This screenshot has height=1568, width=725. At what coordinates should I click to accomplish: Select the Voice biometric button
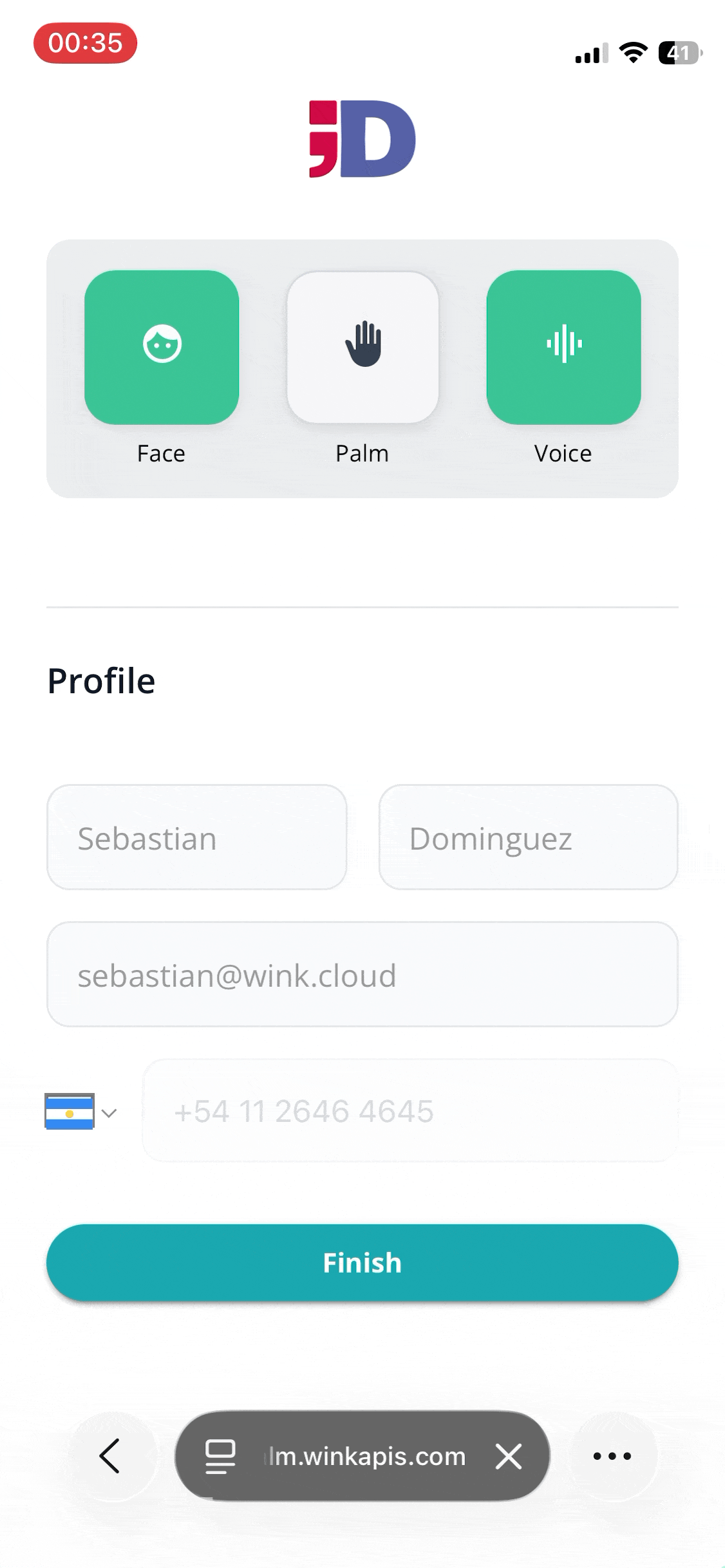pyautogui.click(x=563, y=348)
